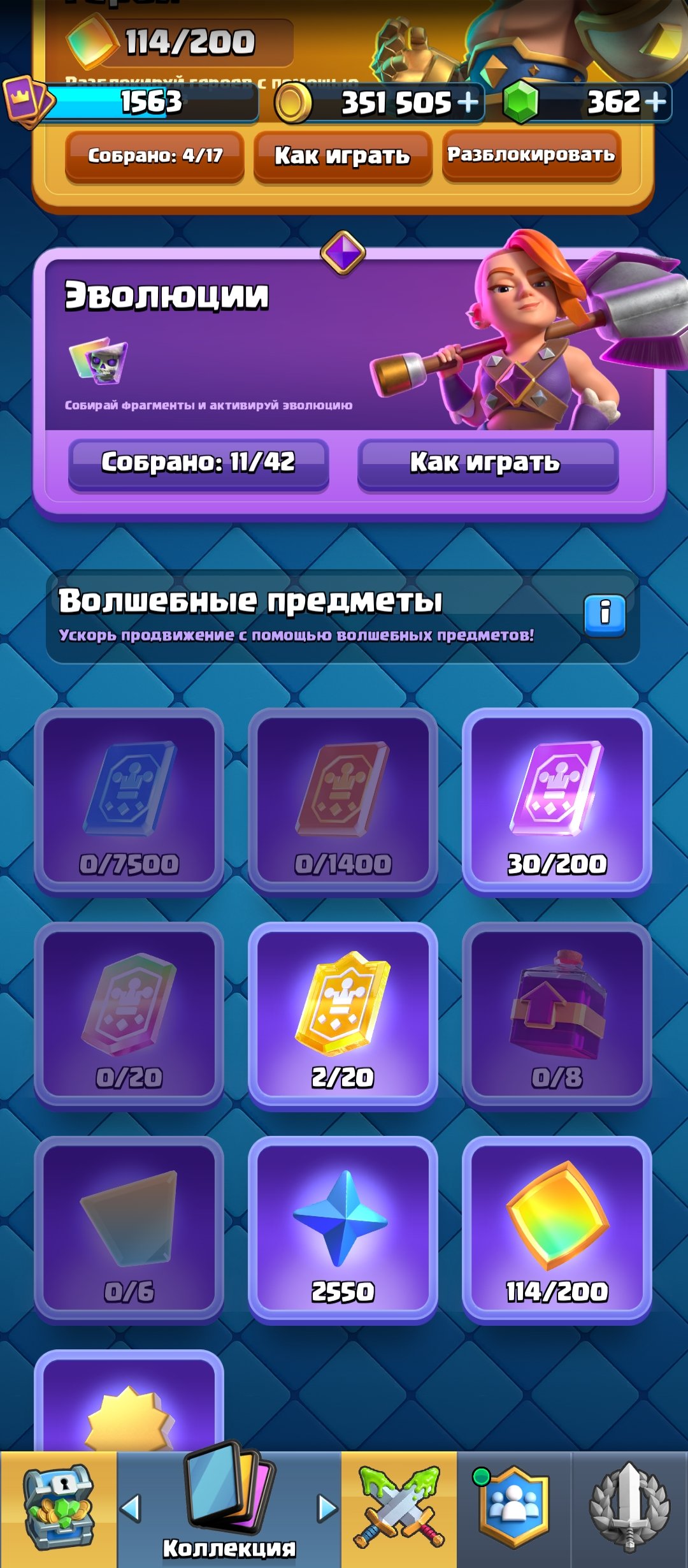Viewport: 688px width, 1568px height.
Task: Open the rainbow gem item 114/200
Action: click(x=557, y=1230)
